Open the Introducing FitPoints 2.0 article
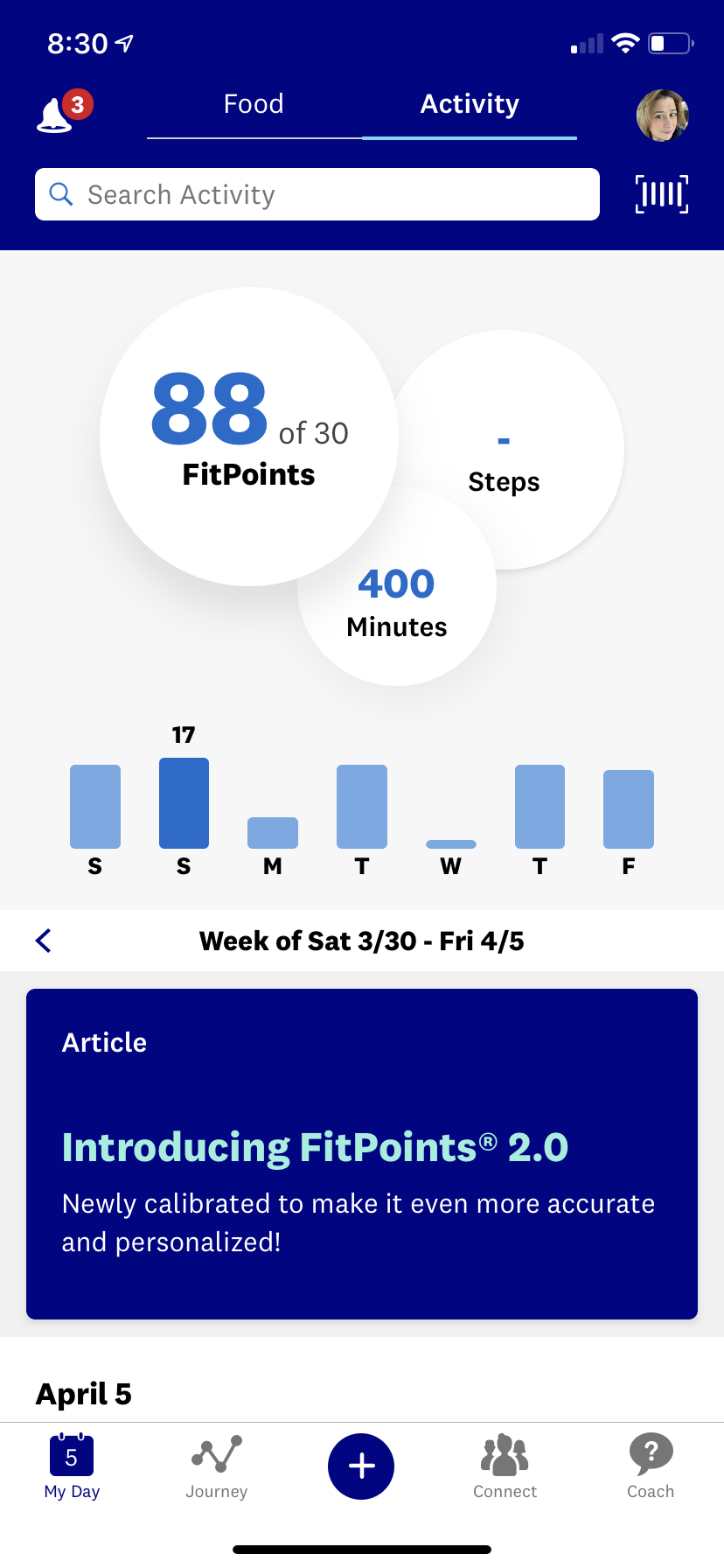 coord(362,1153)
